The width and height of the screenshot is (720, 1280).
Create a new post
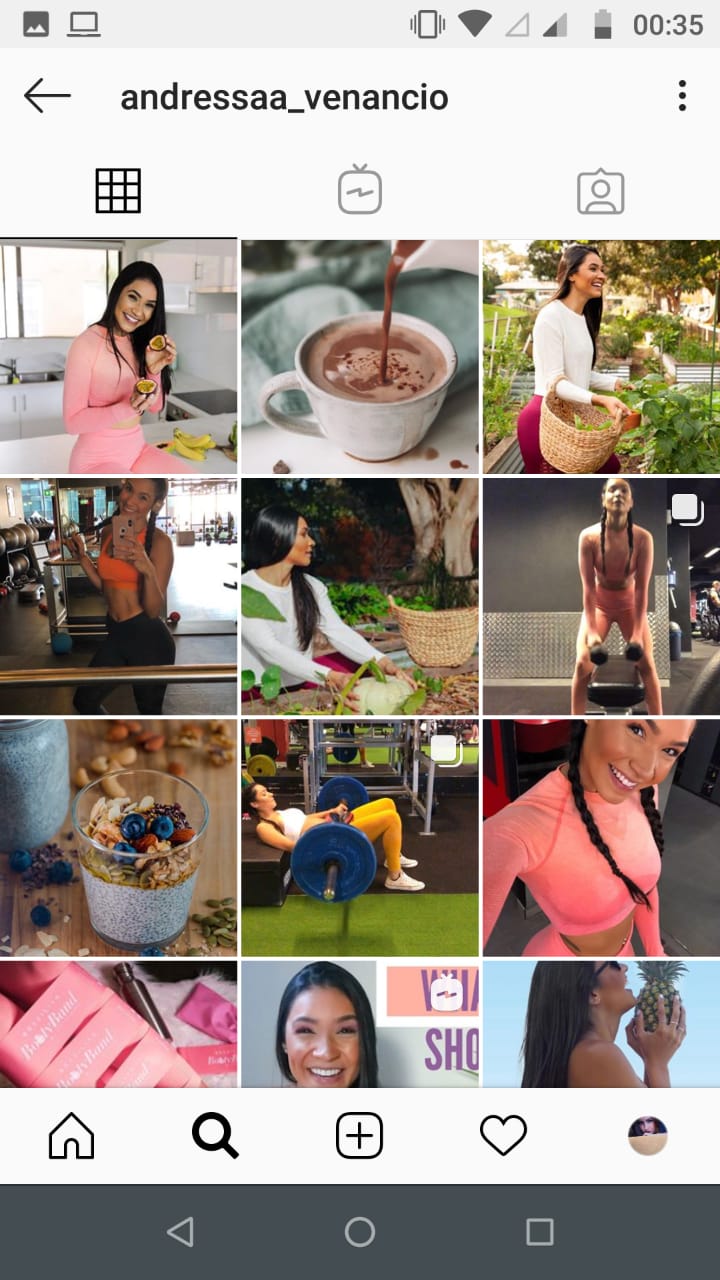pyautogui.click(x=360, y=1136)
